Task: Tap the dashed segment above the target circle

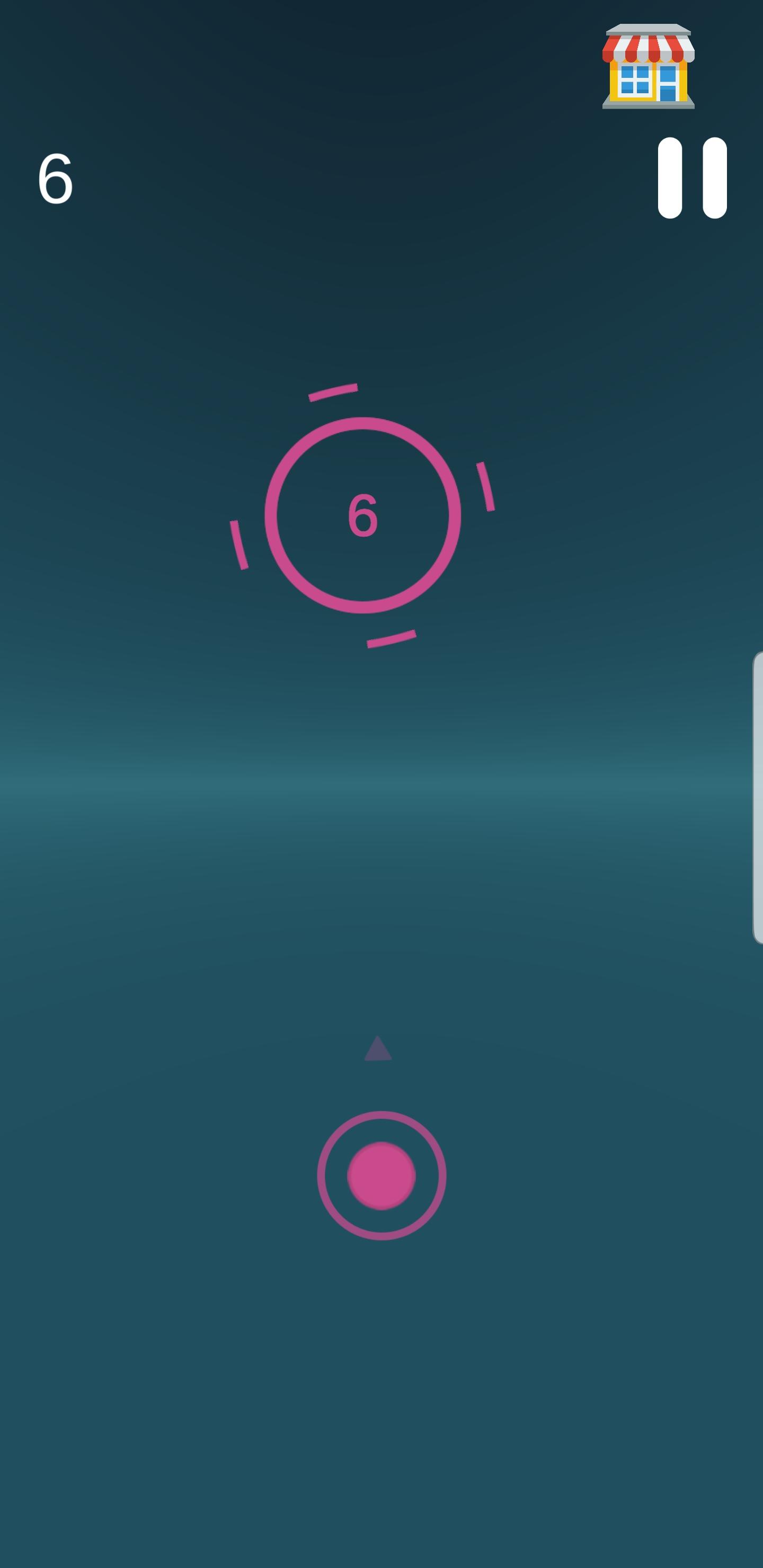Action: coord(334,393)
